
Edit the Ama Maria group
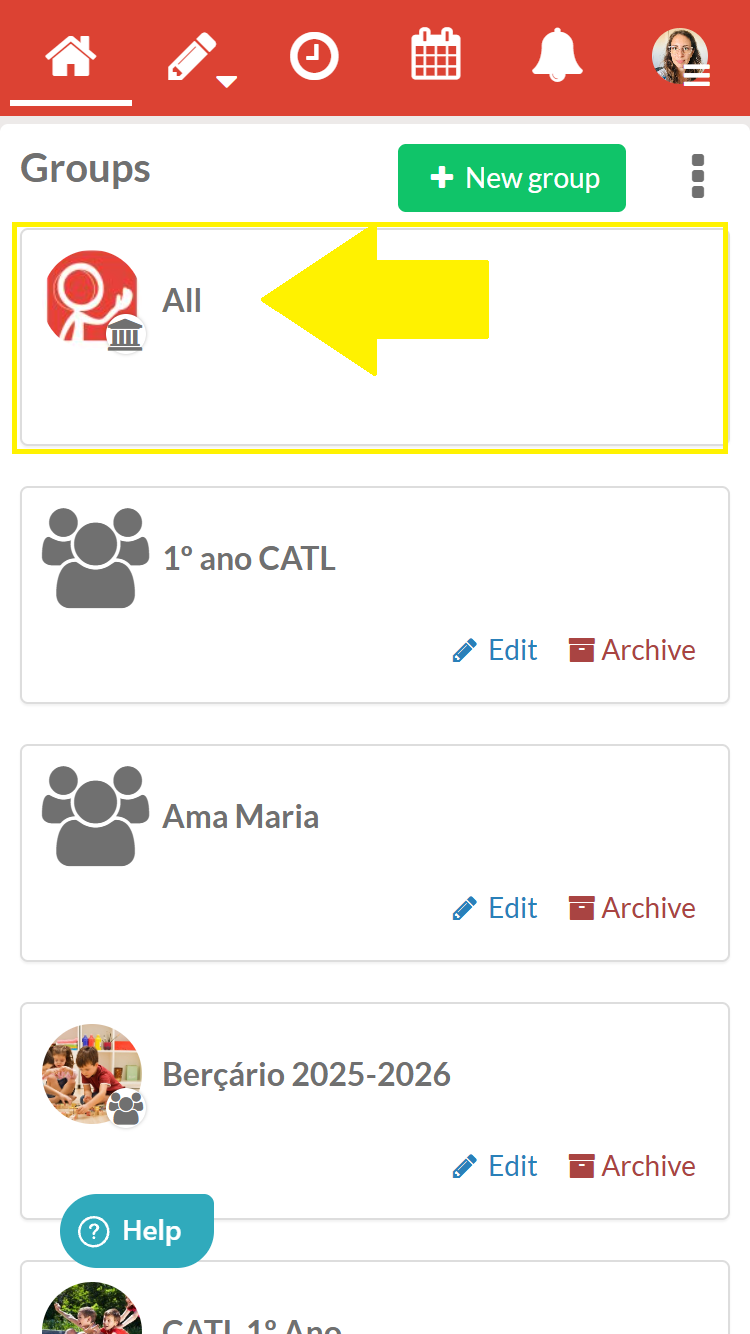pyautogui.click(x=495, y=908)
